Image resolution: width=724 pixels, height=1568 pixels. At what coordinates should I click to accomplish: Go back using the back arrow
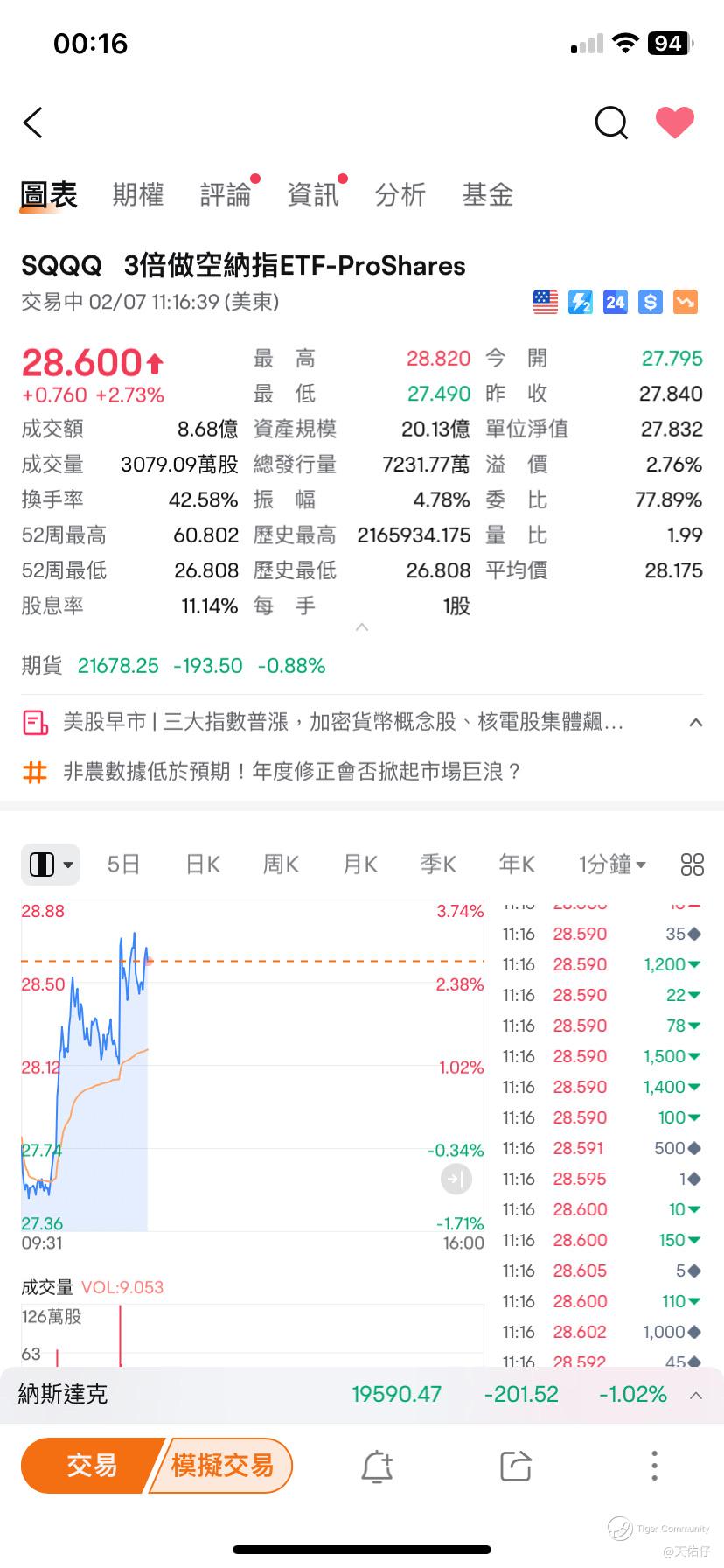(33, 123)
